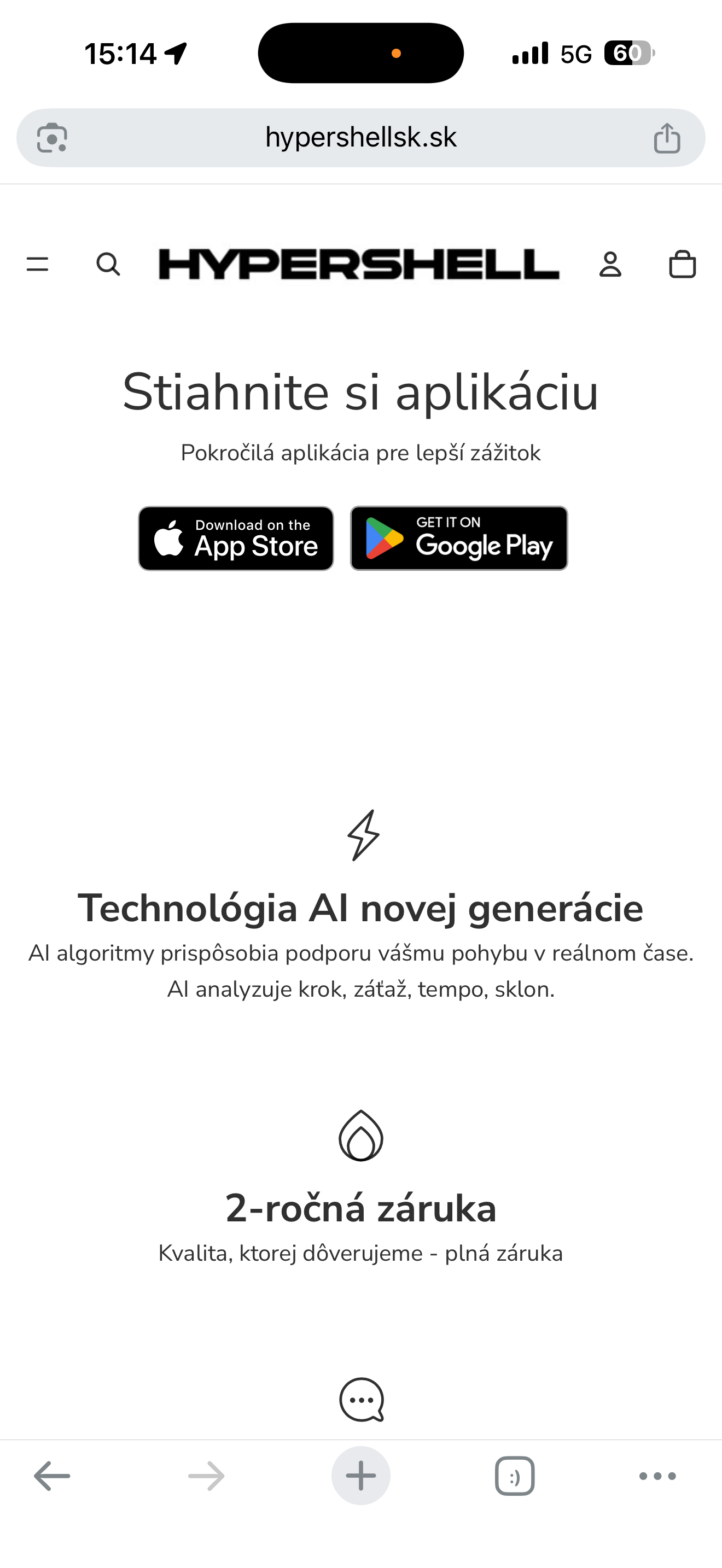Tap Download on the App Store badge

pos(236,538)
